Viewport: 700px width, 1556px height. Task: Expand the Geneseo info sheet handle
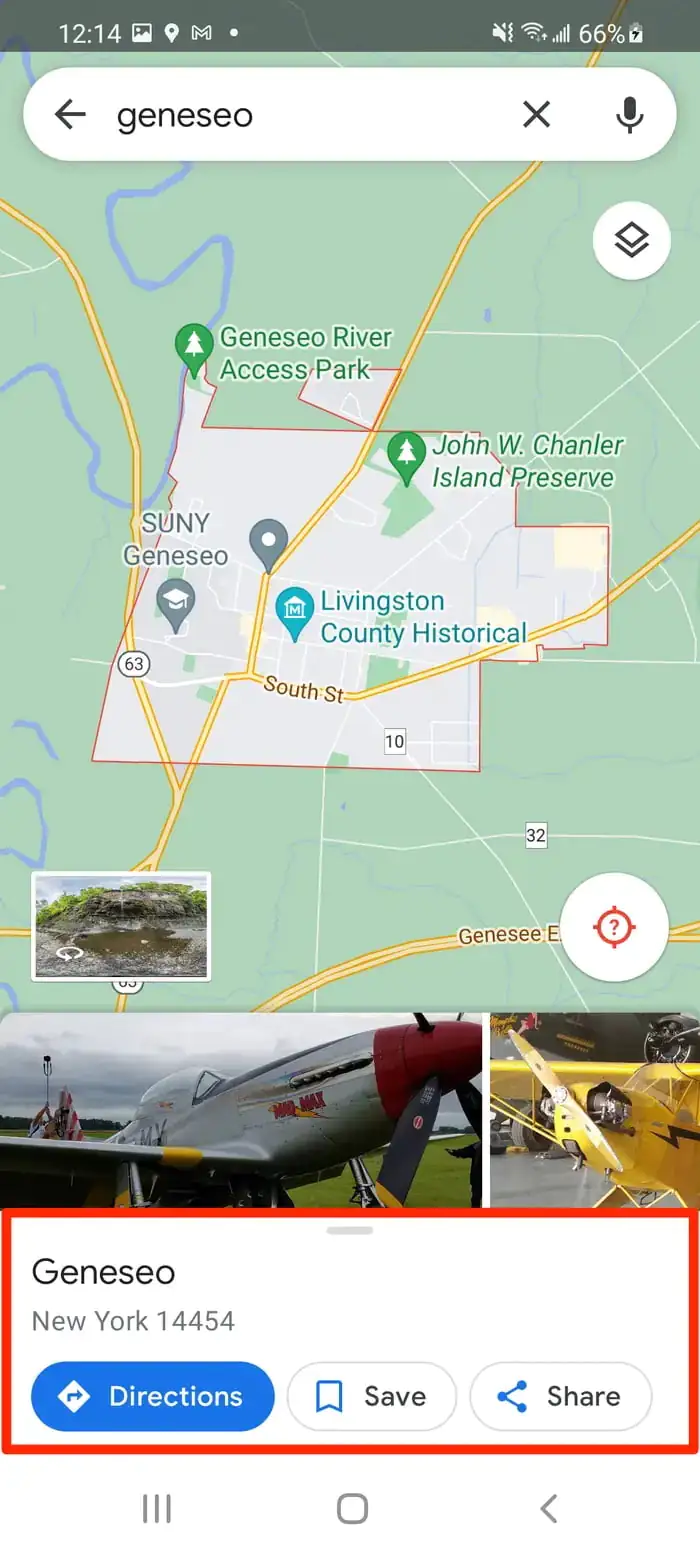coord(350,1230)
